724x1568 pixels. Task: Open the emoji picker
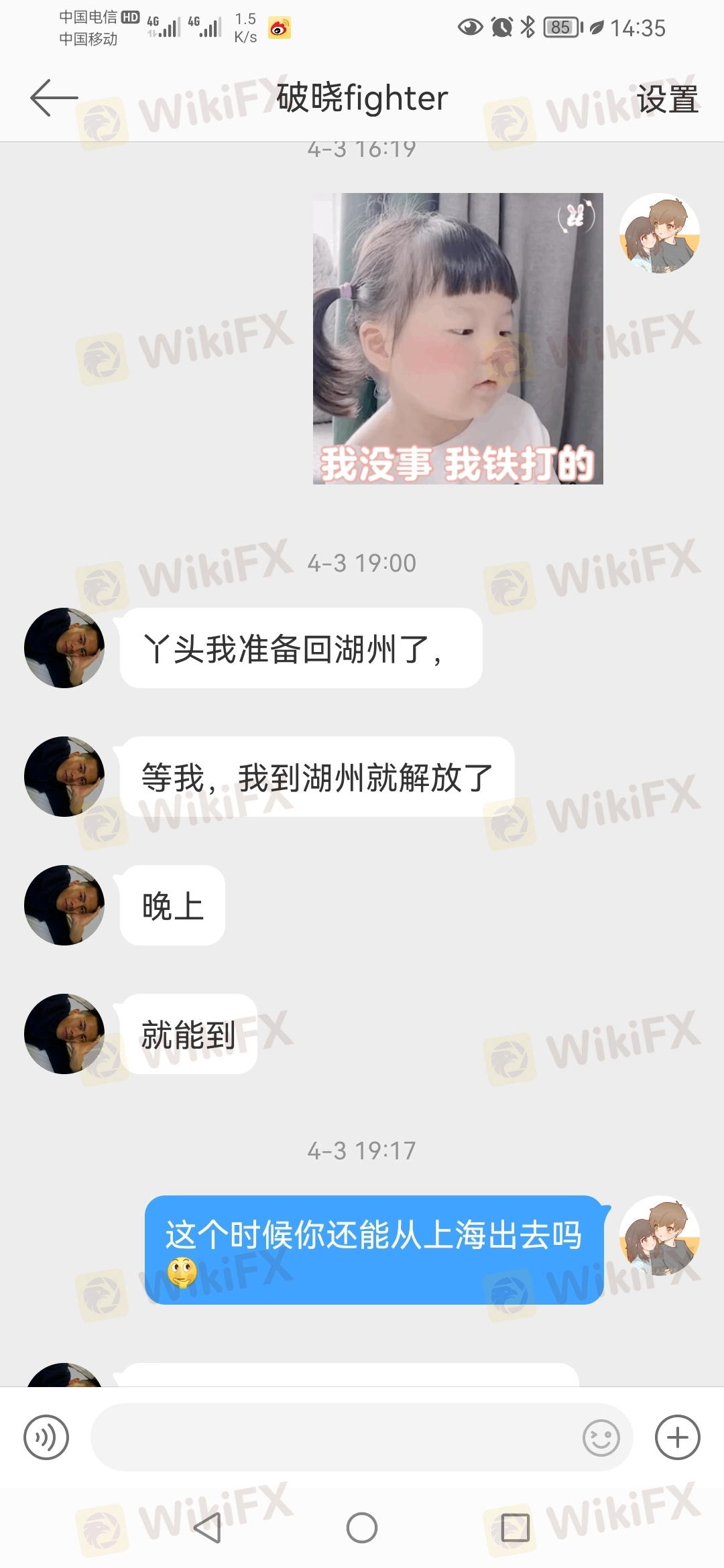pos(601,1438)
